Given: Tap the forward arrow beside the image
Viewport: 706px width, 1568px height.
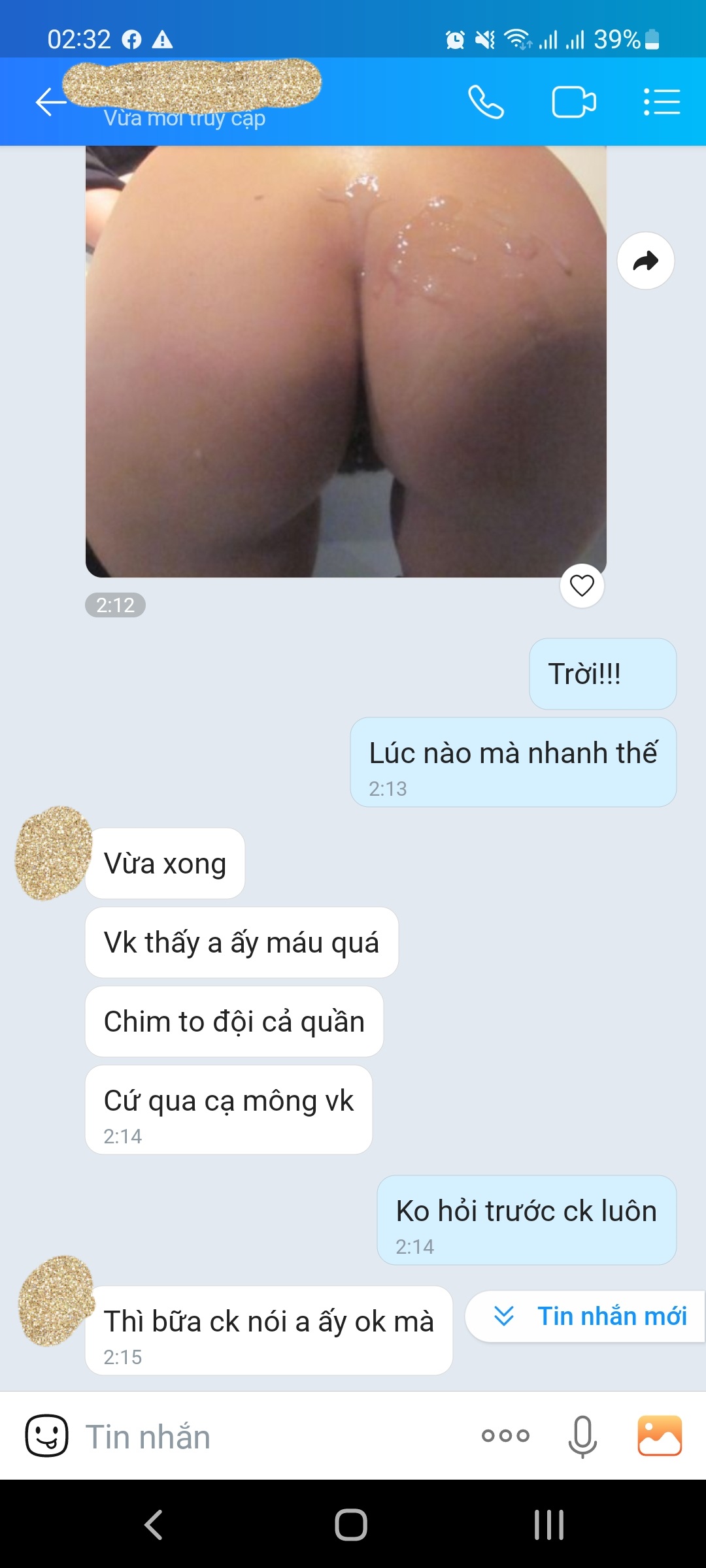Looking at the screenshot, I should tap(645, 261).
